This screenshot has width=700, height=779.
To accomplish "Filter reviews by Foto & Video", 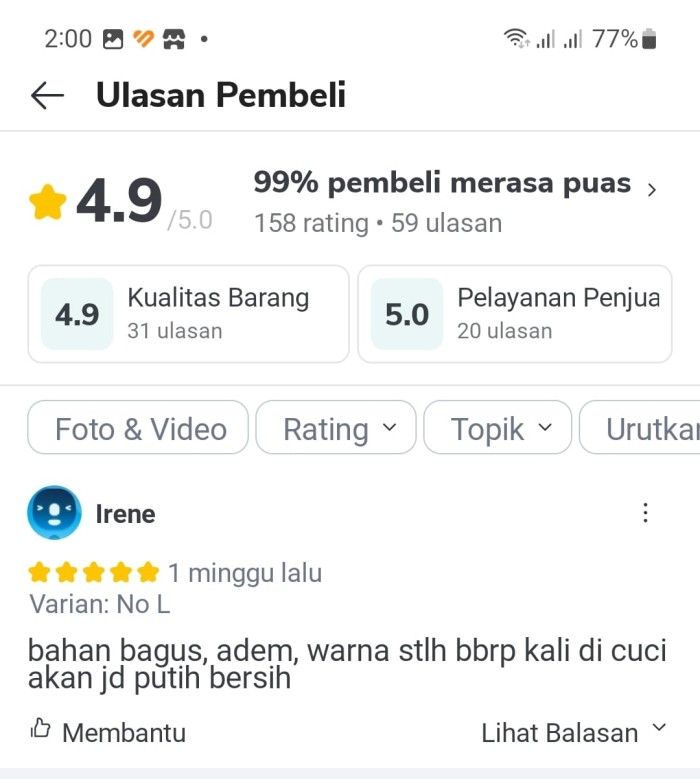I will click(x=138, y=428).
